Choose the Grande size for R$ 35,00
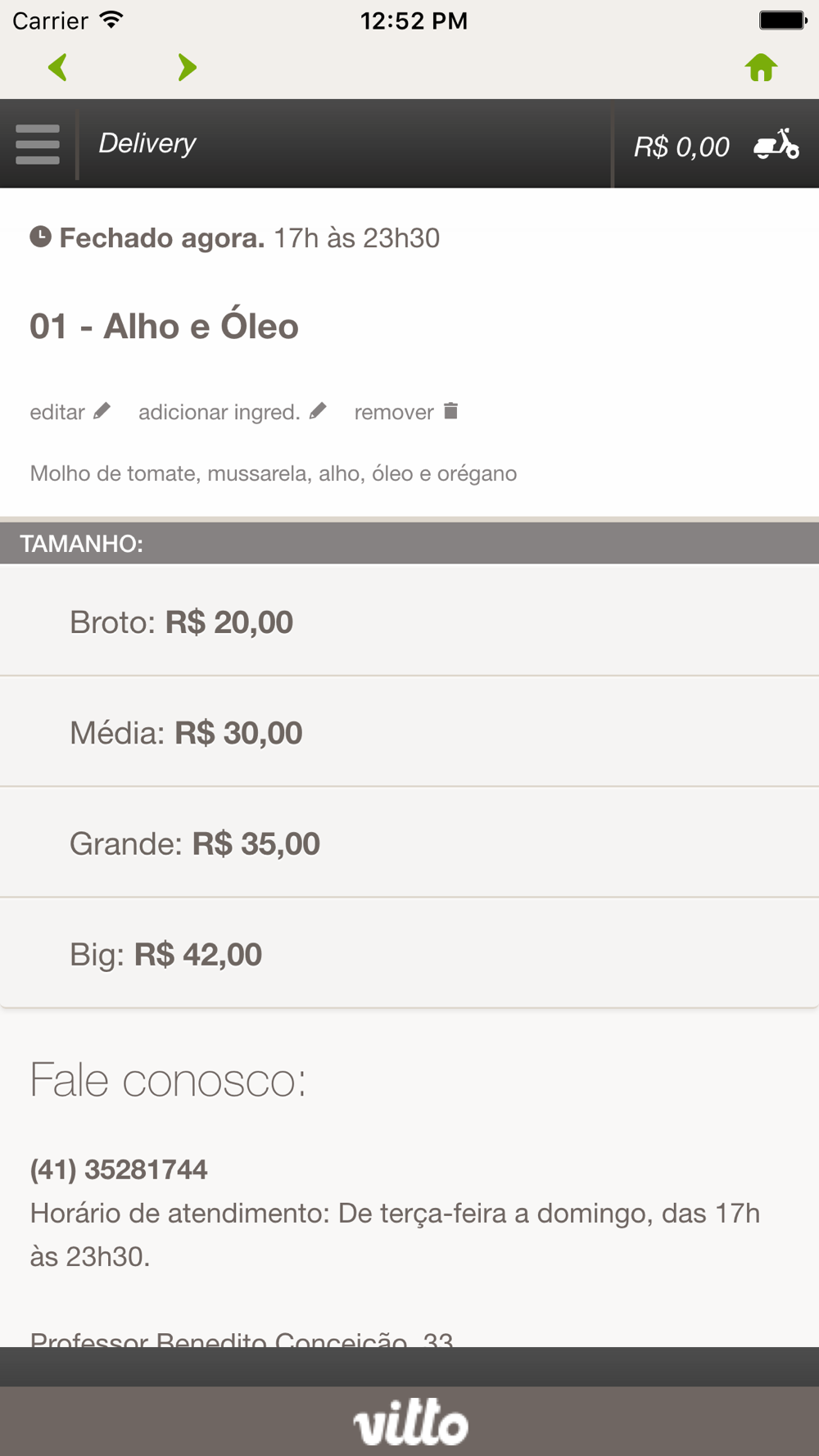 pos(409,843)
